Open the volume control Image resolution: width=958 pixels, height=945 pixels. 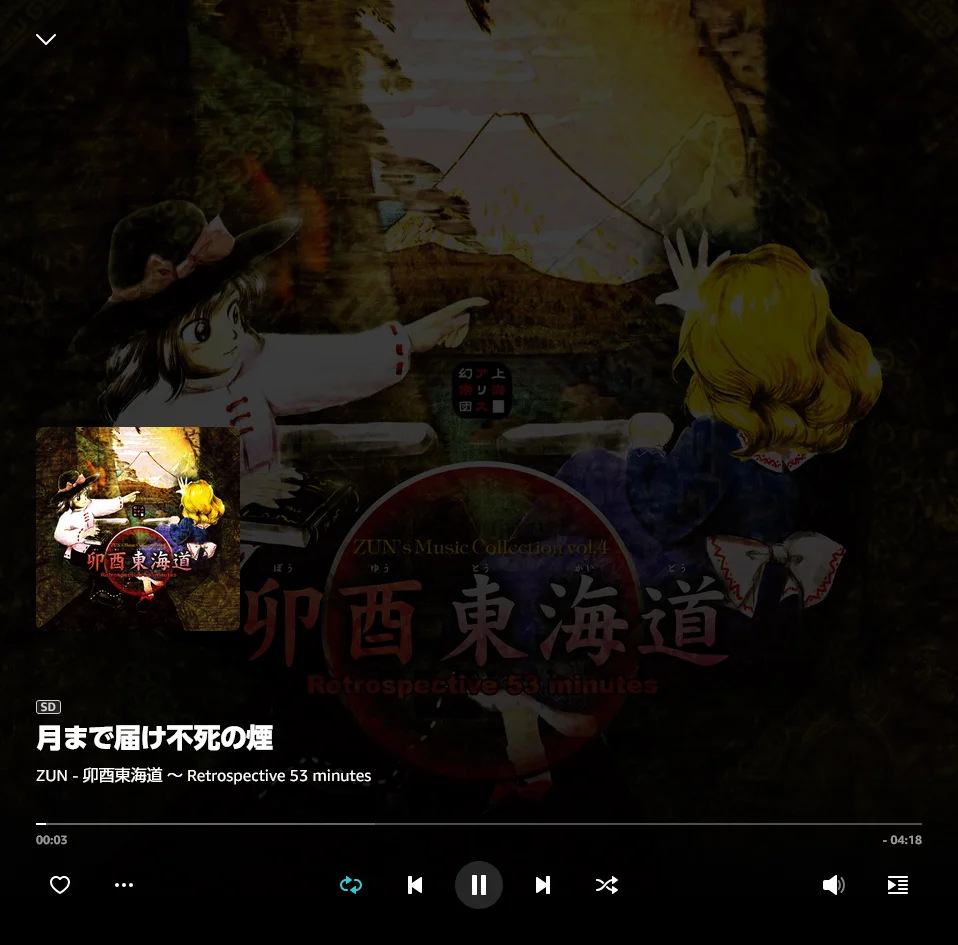point(833,885)
